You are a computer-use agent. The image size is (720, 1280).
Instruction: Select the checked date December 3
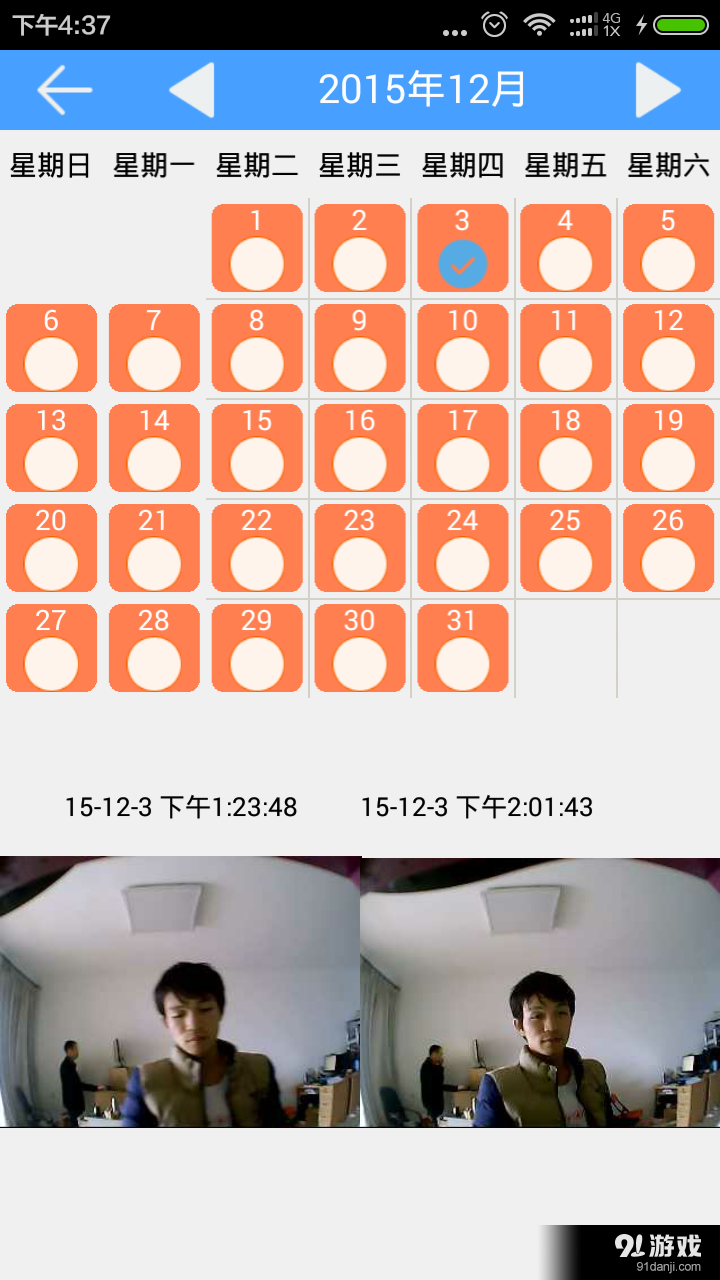(463, 248)
